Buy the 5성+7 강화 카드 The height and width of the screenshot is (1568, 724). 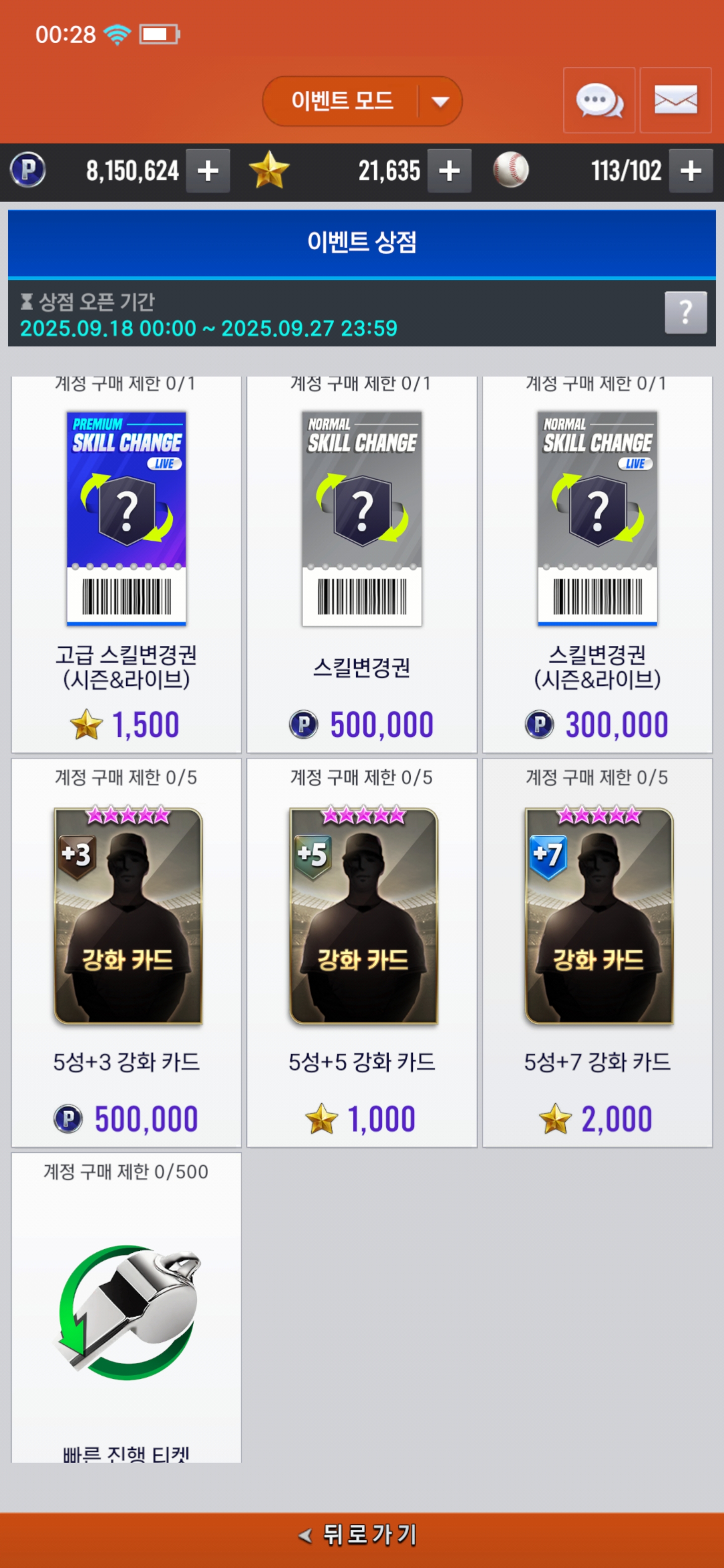click(597, 952)
